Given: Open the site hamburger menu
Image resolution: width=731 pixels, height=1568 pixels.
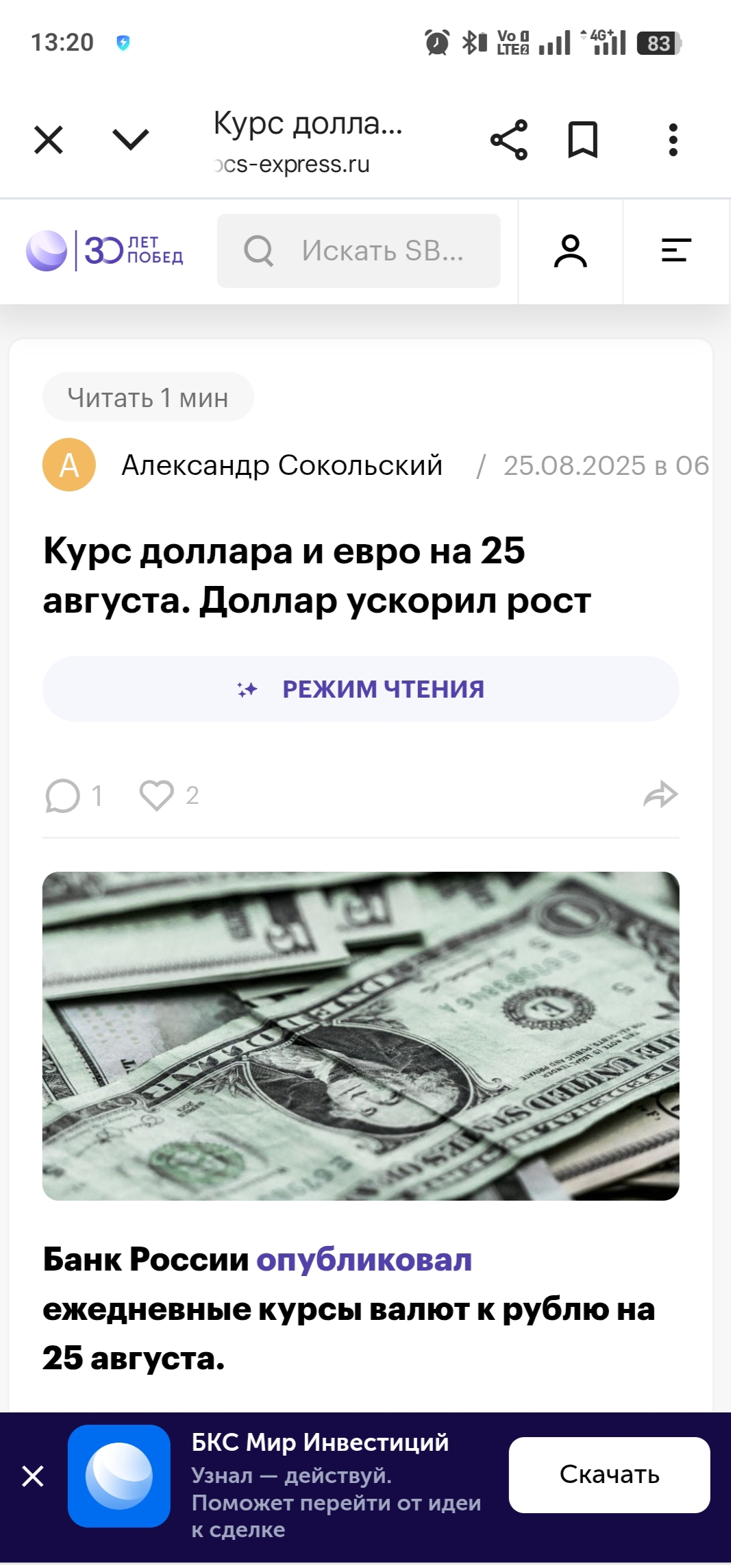Looking at the screenshot, I should point(676,251).
